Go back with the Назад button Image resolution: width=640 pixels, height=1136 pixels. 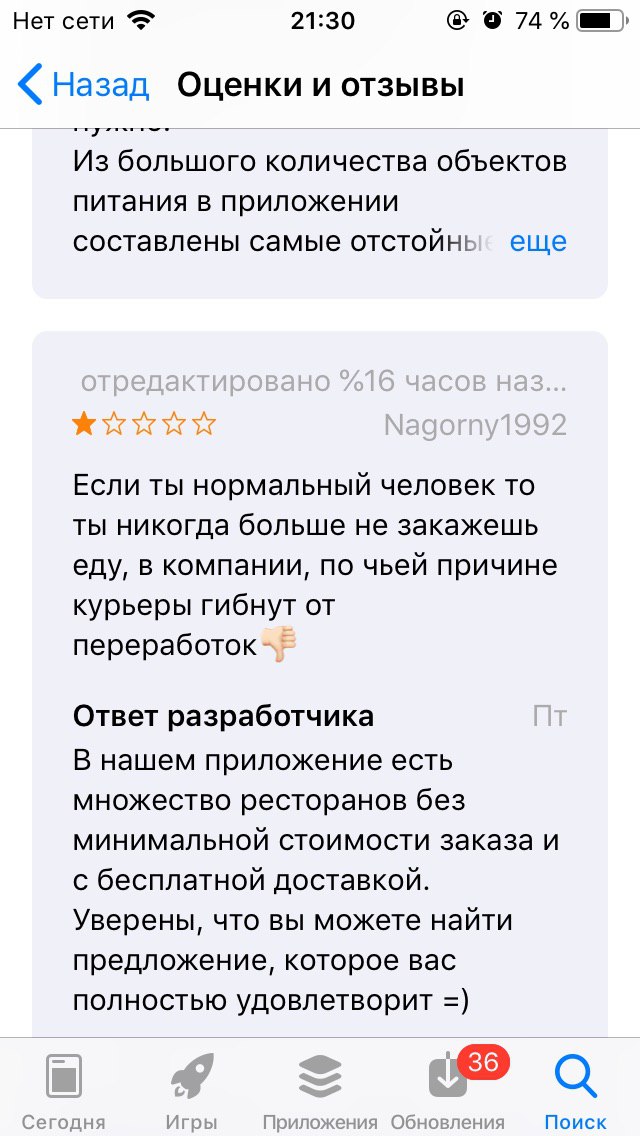click(x=84, y=86)
